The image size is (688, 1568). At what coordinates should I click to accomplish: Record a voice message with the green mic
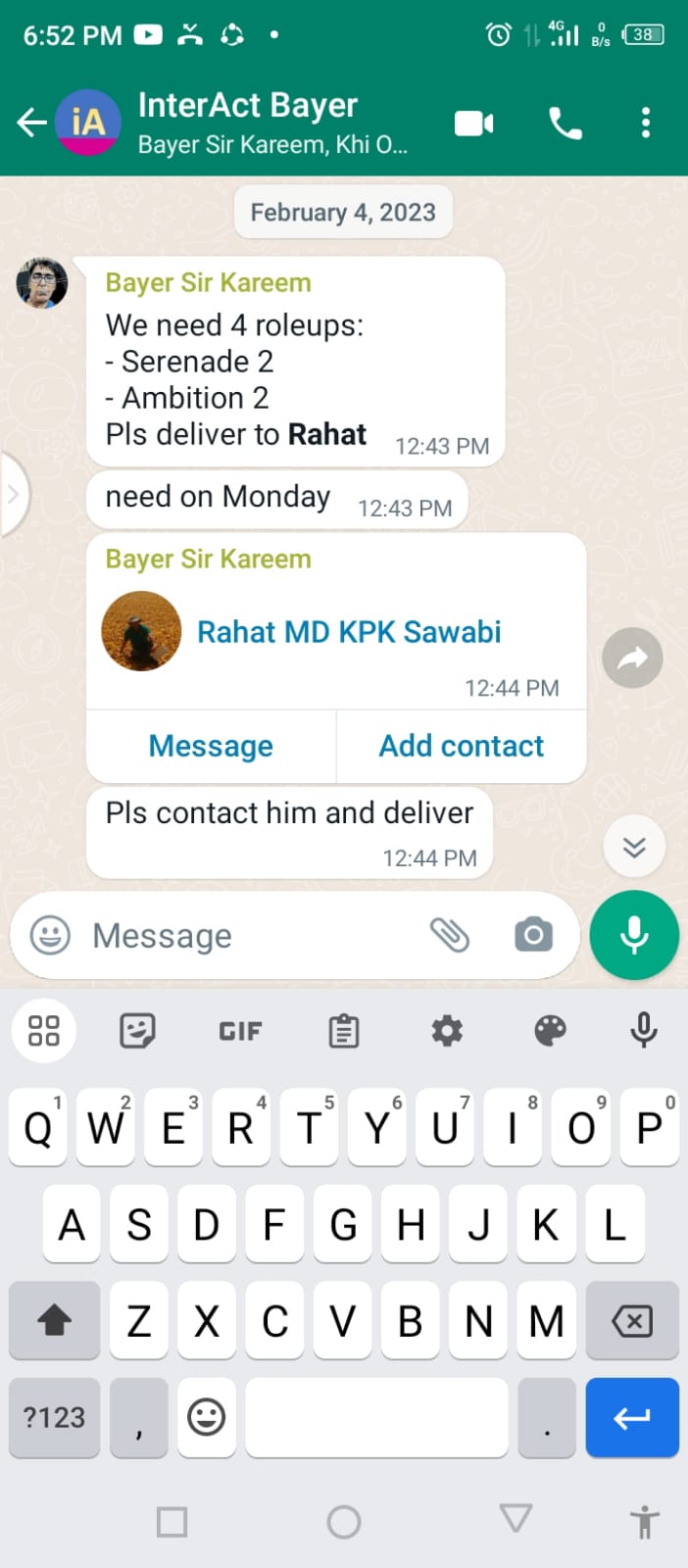point(634,935)
